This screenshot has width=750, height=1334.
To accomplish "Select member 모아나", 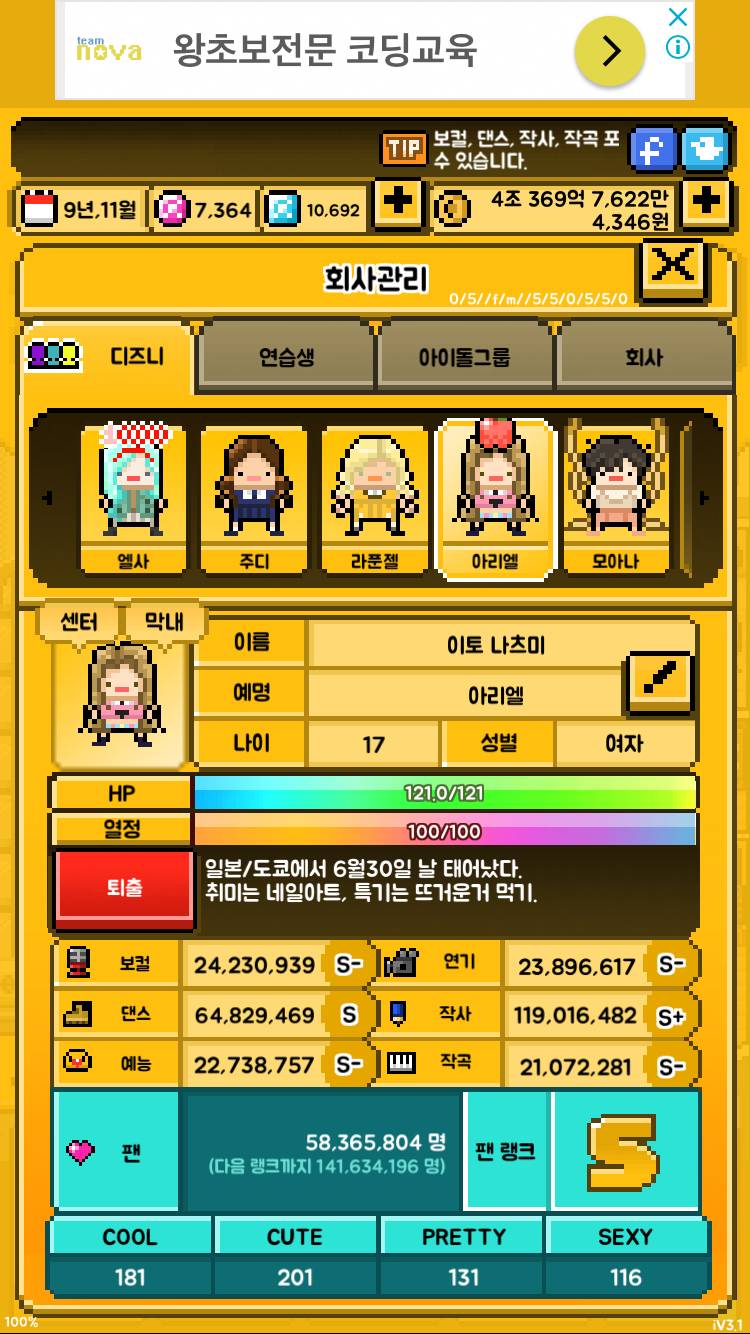I will pyautogui.click(x=615, y=500).
